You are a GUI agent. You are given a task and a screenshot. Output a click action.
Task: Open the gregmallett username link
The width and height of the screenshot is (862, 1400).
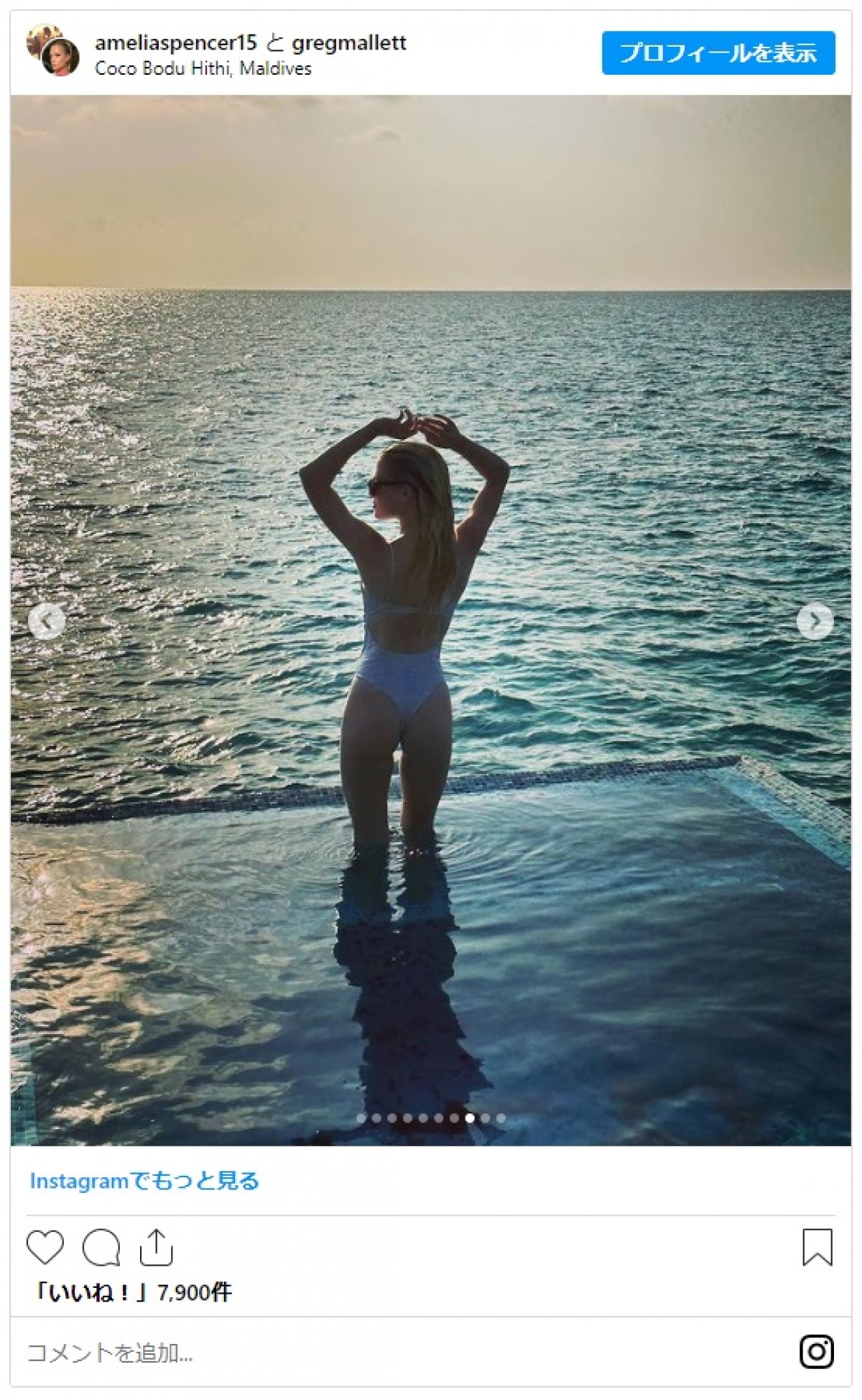(x=349, y=43)
